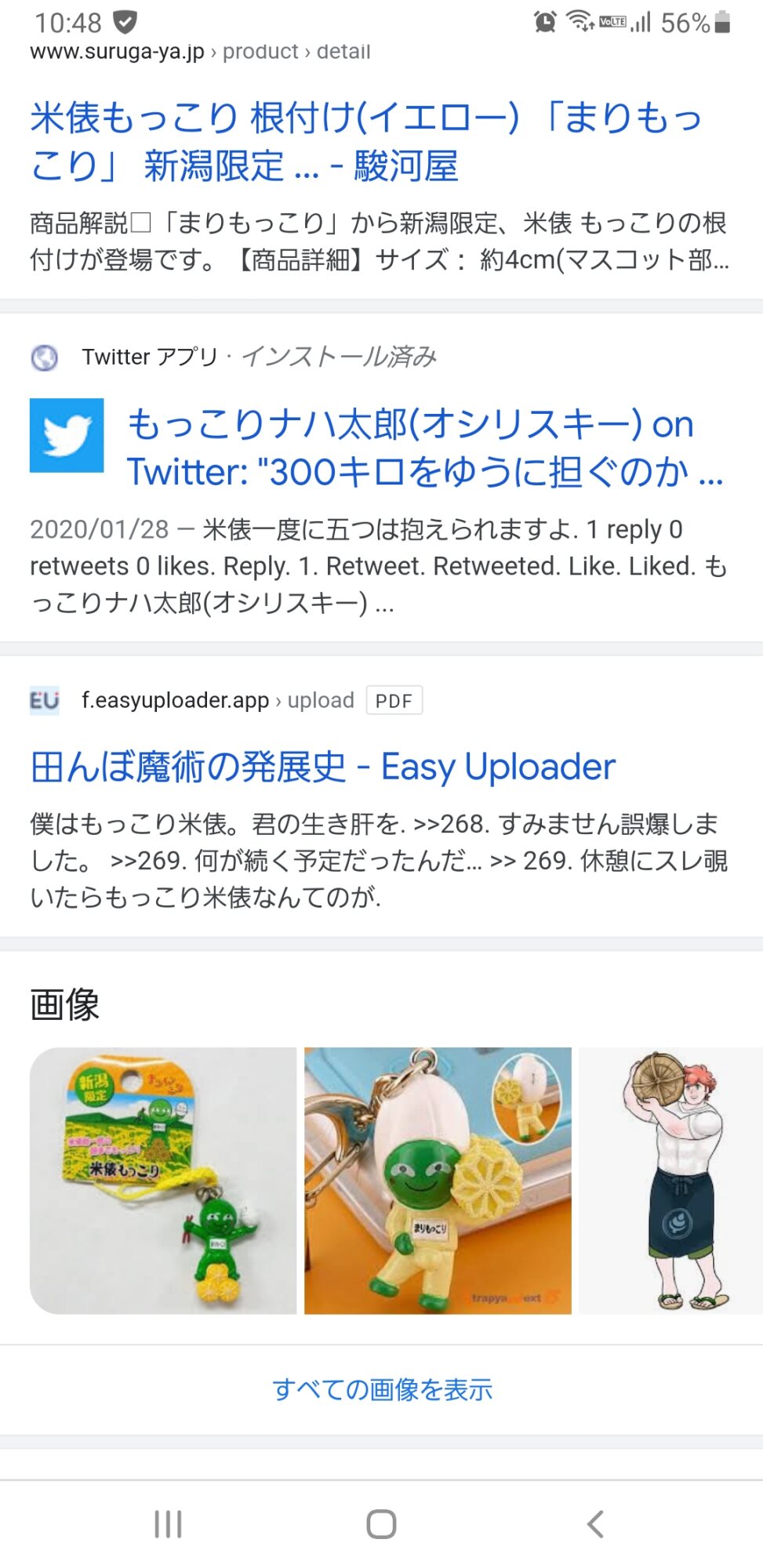Go back with the system back button

coord(595,1524)
